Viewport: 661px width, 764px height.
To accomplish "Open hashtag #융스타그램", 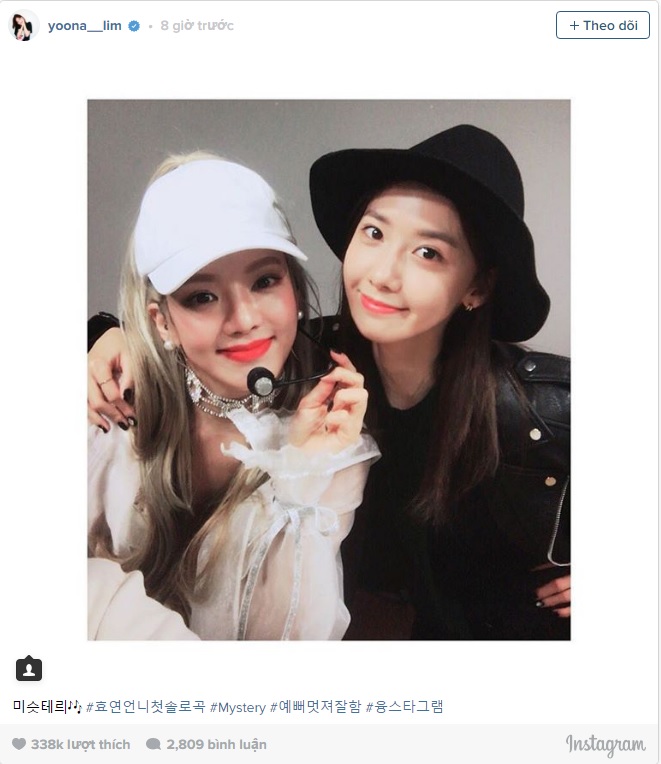I will 404,707.
